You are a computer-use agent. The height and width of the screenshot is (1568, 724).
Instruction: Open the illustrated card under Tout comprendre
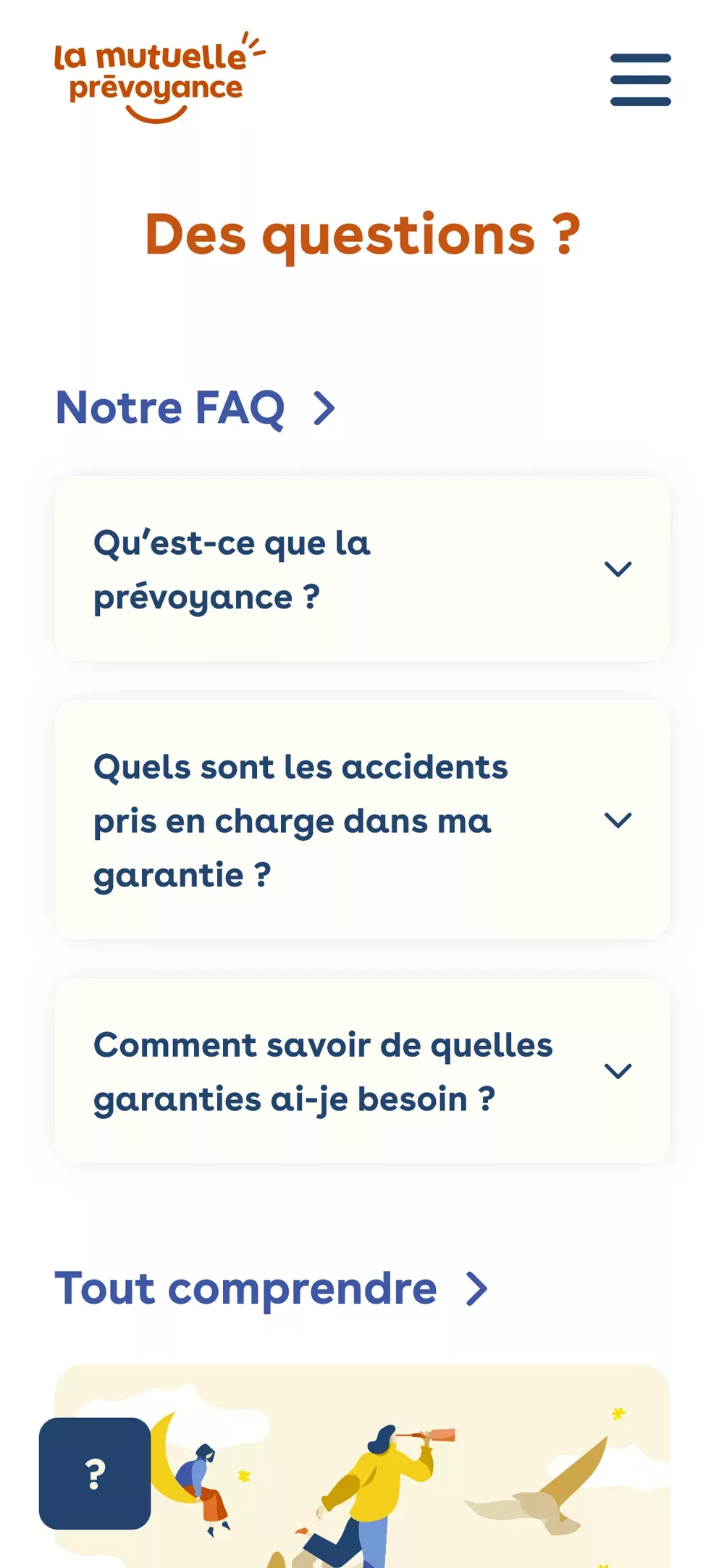point(362,1467)
